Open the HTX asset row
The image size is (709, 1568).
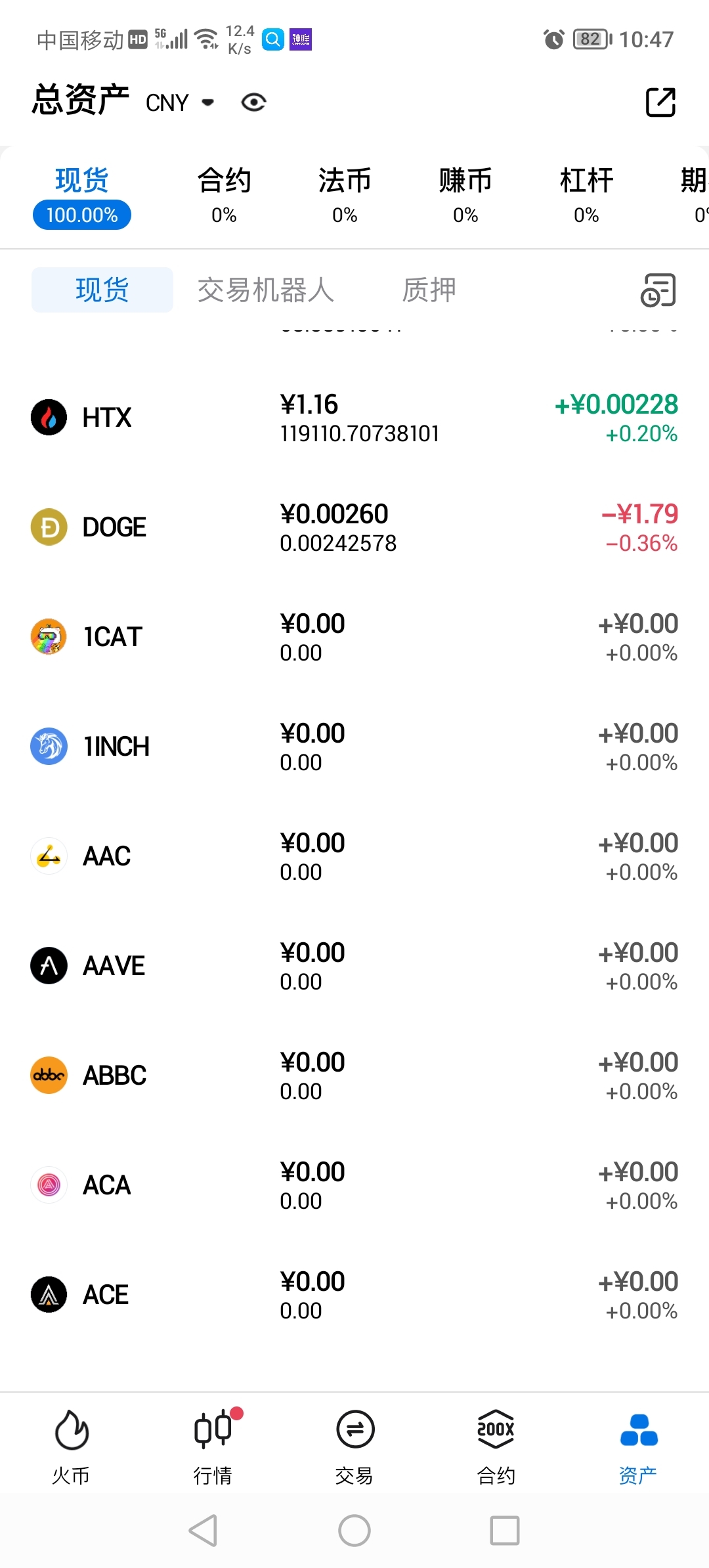point(354,418)
